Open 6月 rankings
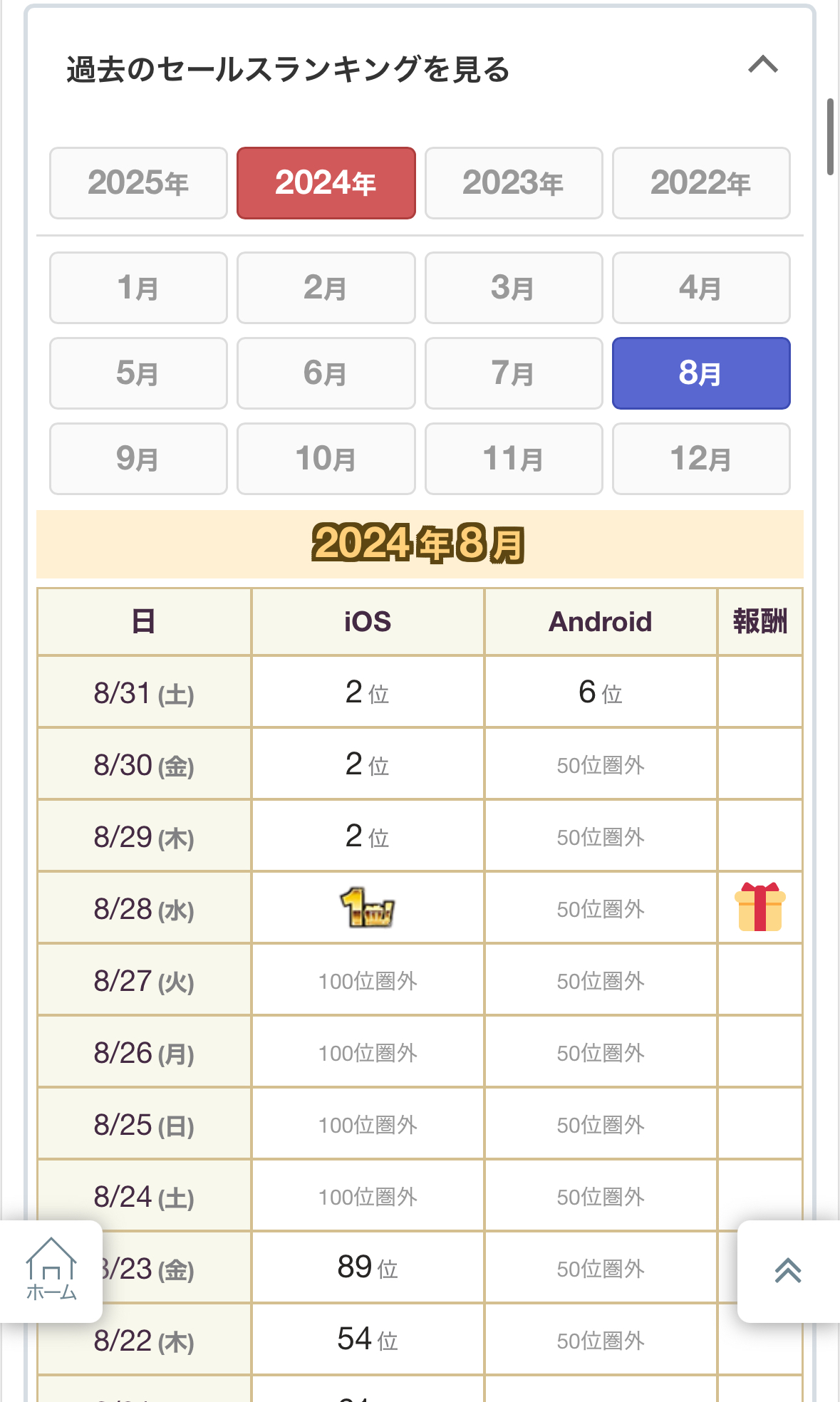The image size is (840, 1402). pos(326,373)
